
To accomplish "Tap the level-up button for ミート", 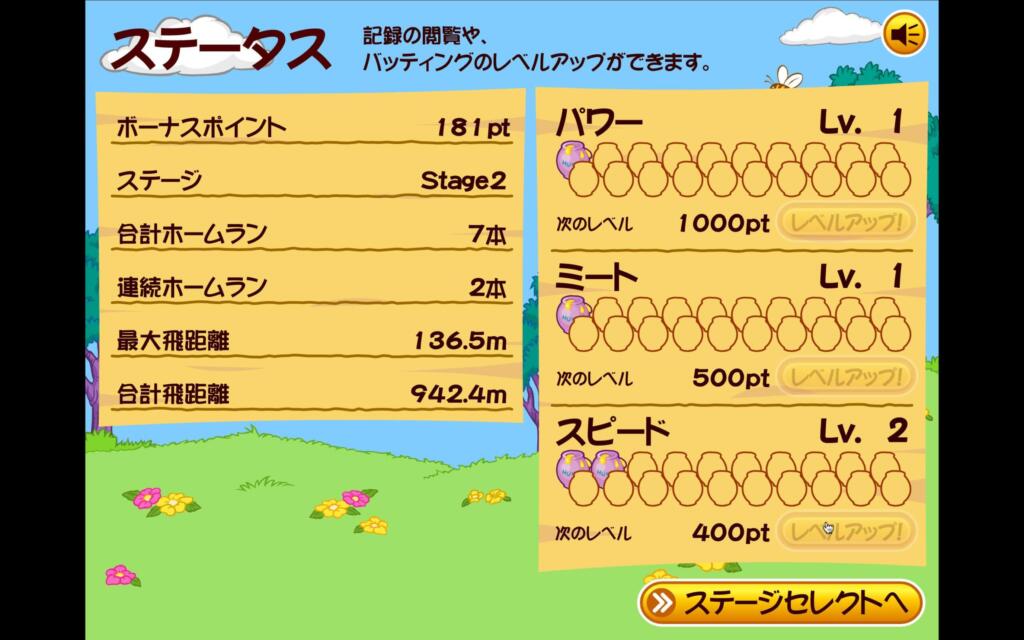I will coord(846,377).
